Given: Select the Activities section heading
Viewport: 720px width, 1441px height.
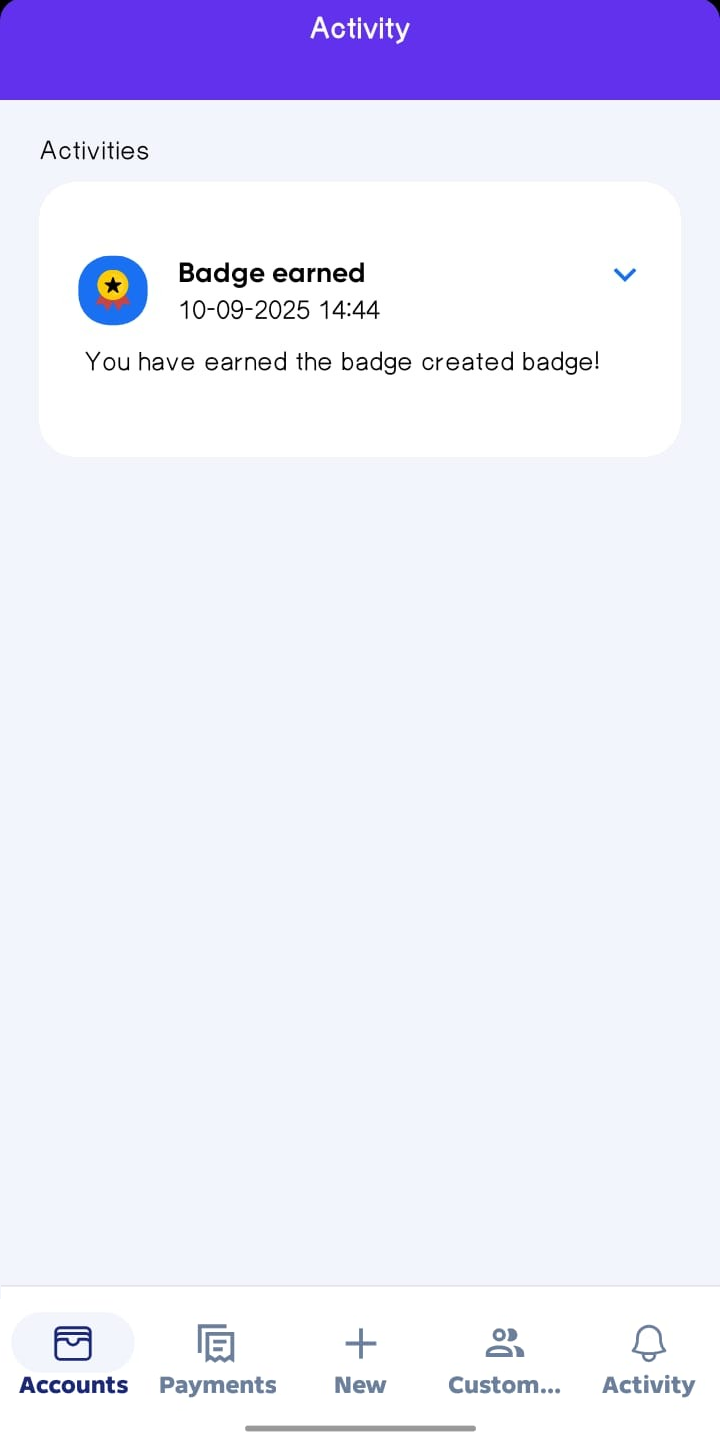Looking at the screenshot, I should tap(94, 150).
